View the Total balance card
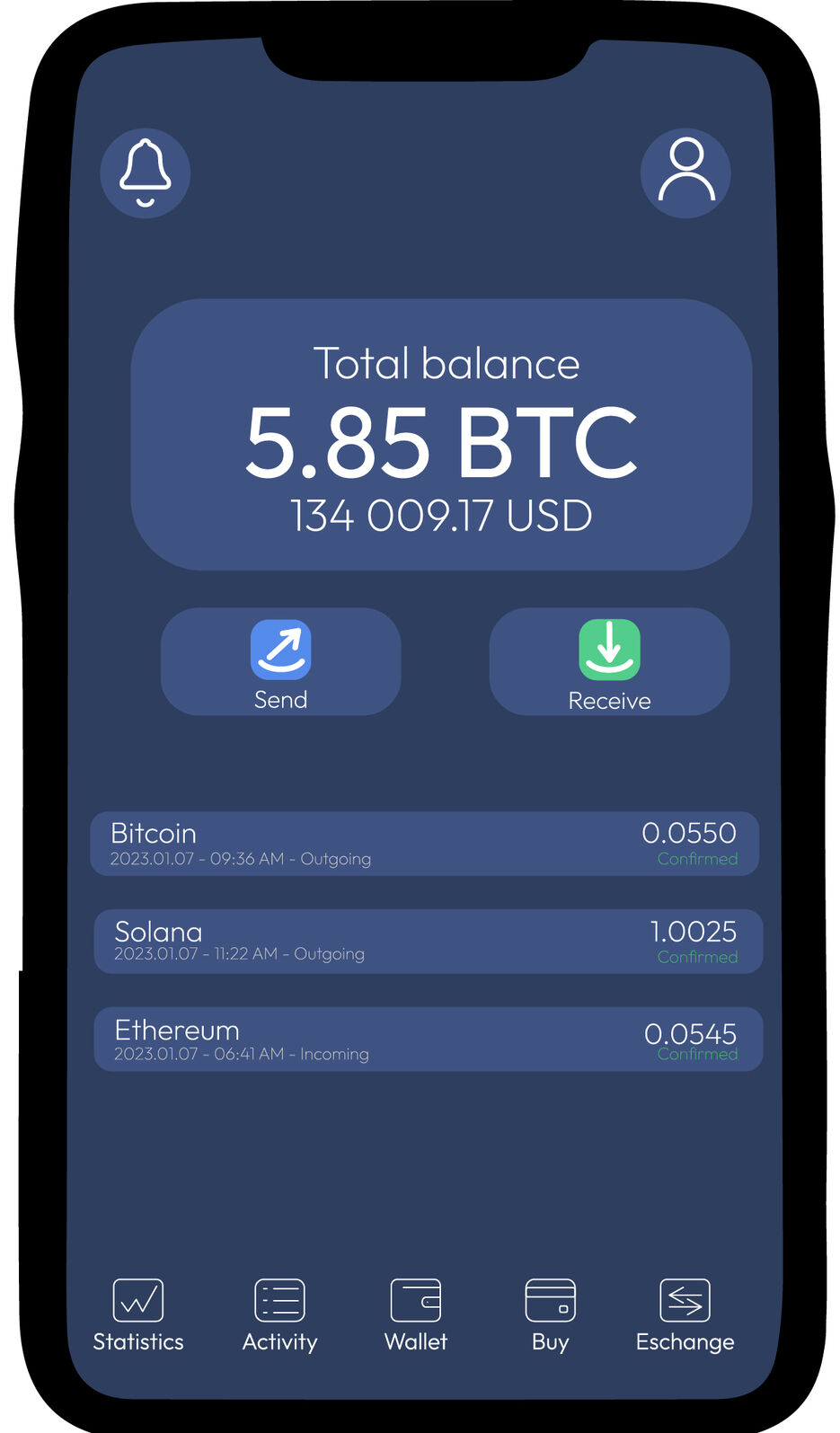This screenshot has height=1433, width=840. click(441, 435)
